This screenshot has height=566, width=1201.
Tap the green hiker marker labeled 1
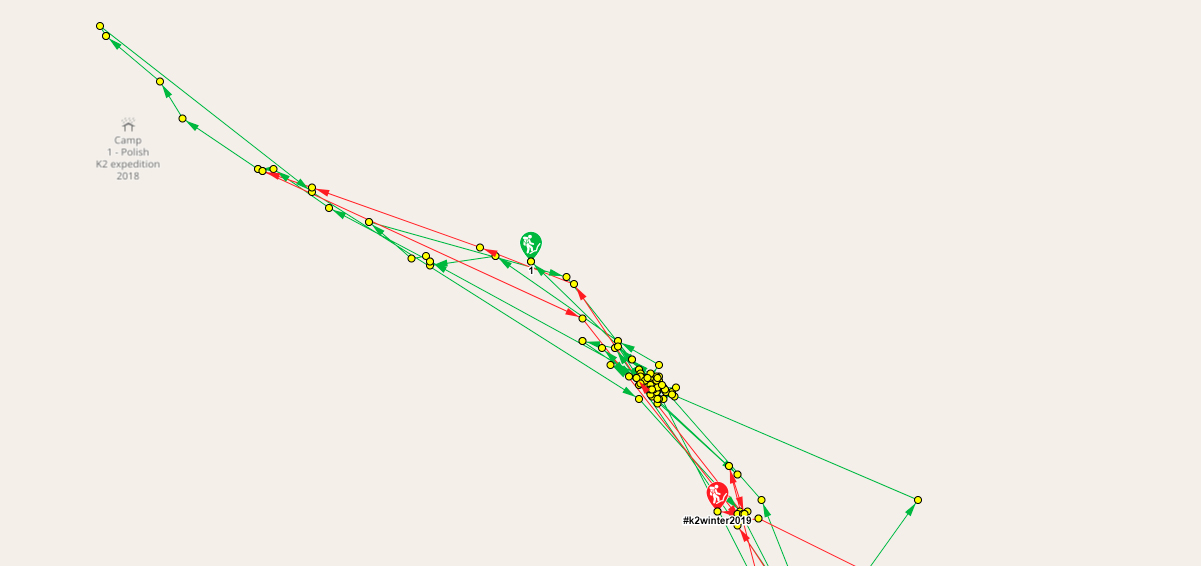pos(531,244)
